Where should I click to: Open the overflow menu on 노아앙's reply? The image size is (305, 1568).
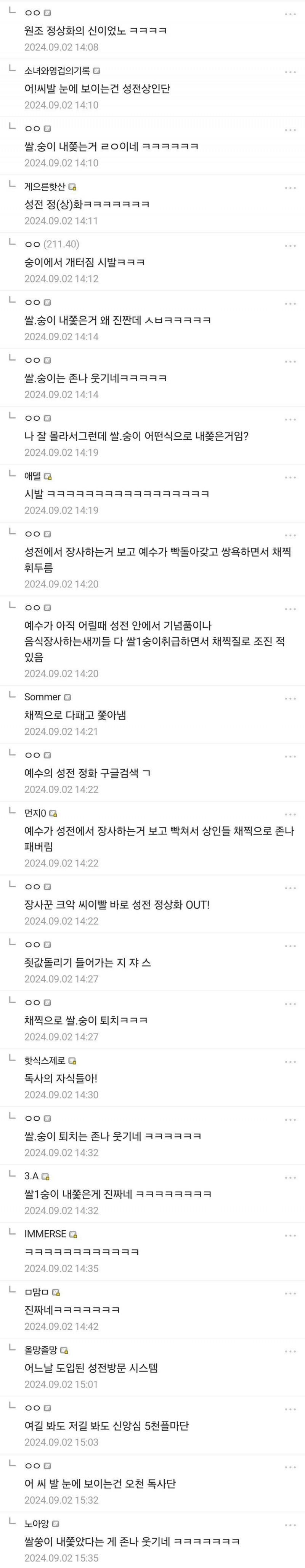click(x=290, y=1525)
